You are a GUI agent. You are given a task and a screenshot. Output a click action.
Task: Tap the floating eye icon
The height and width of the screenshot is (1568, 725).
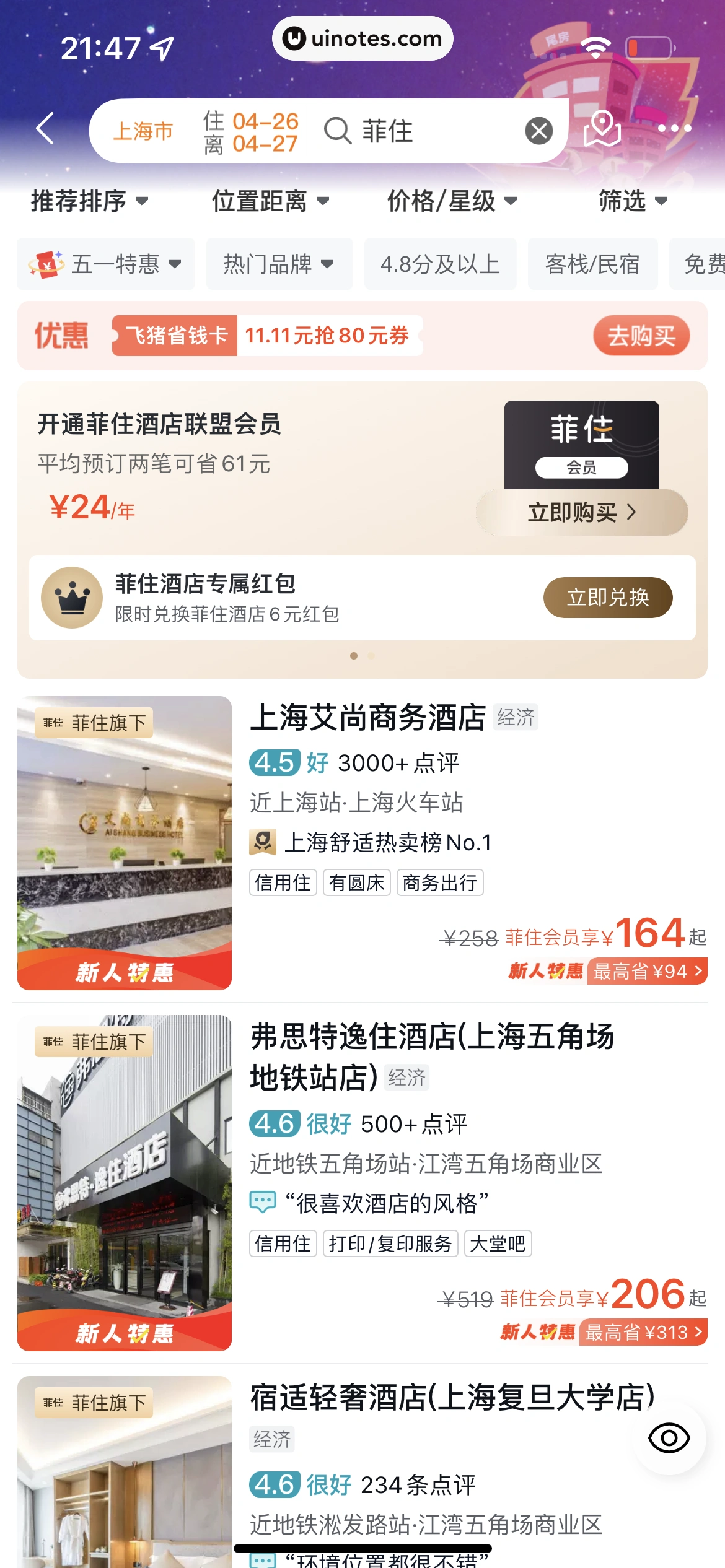point(669,1438)
